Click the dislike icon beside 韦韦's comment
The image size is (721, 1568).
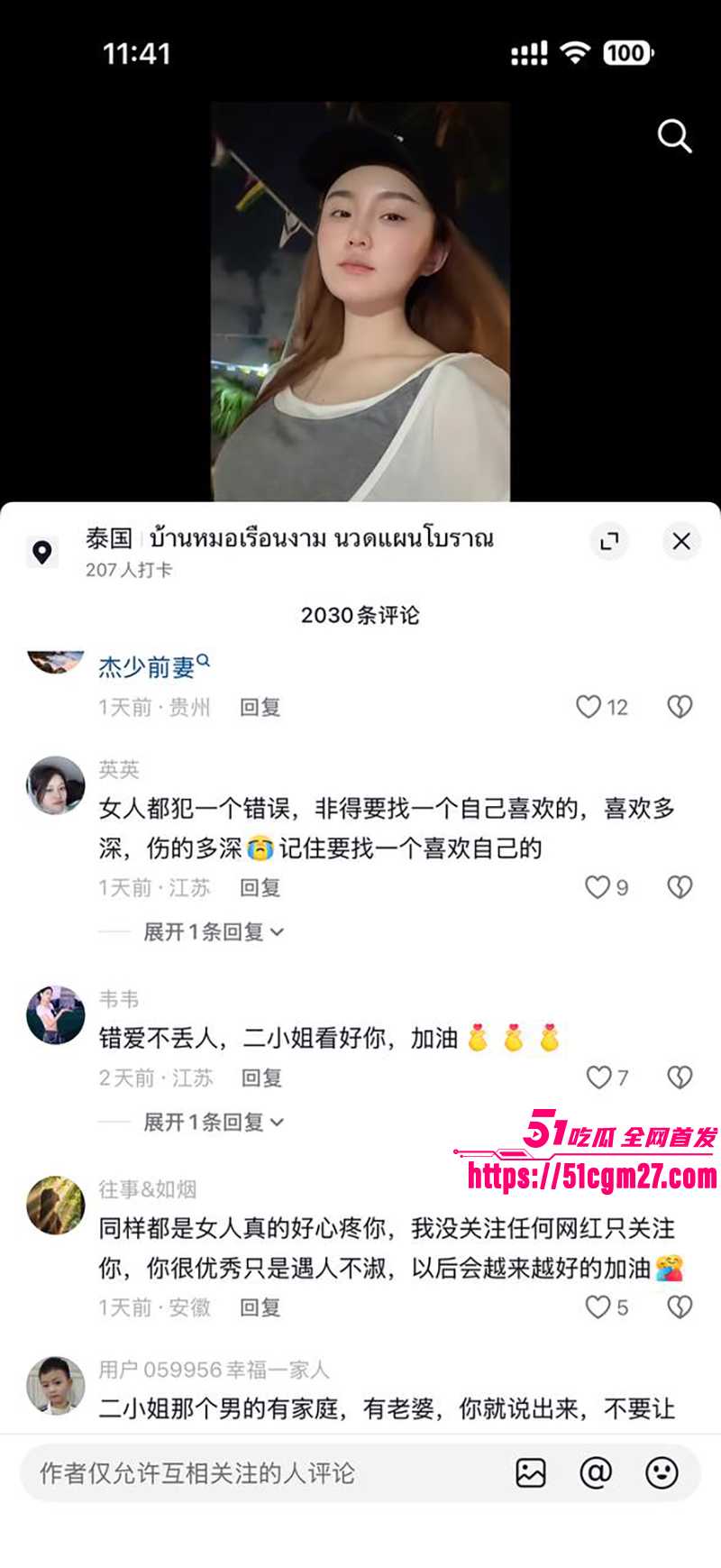677,1077
